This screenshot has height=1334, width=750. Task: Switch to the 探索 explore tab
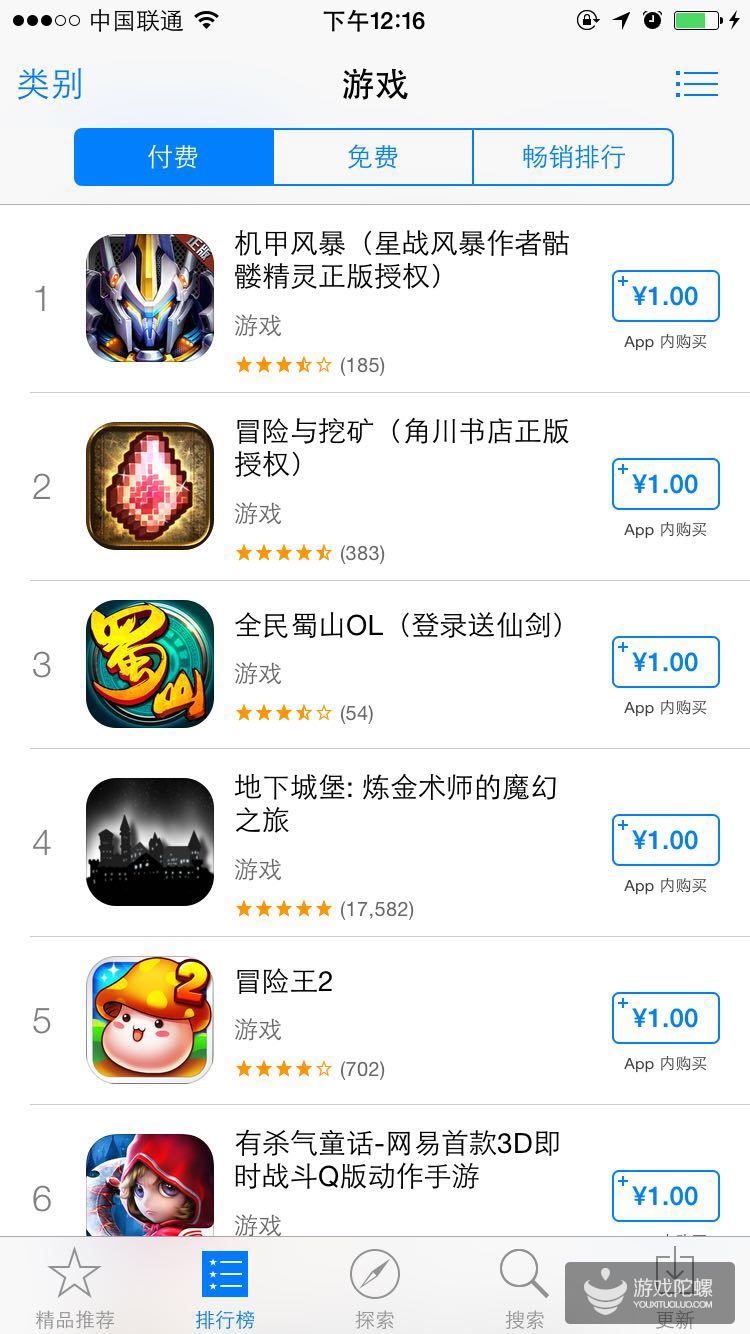(375, 1287)
